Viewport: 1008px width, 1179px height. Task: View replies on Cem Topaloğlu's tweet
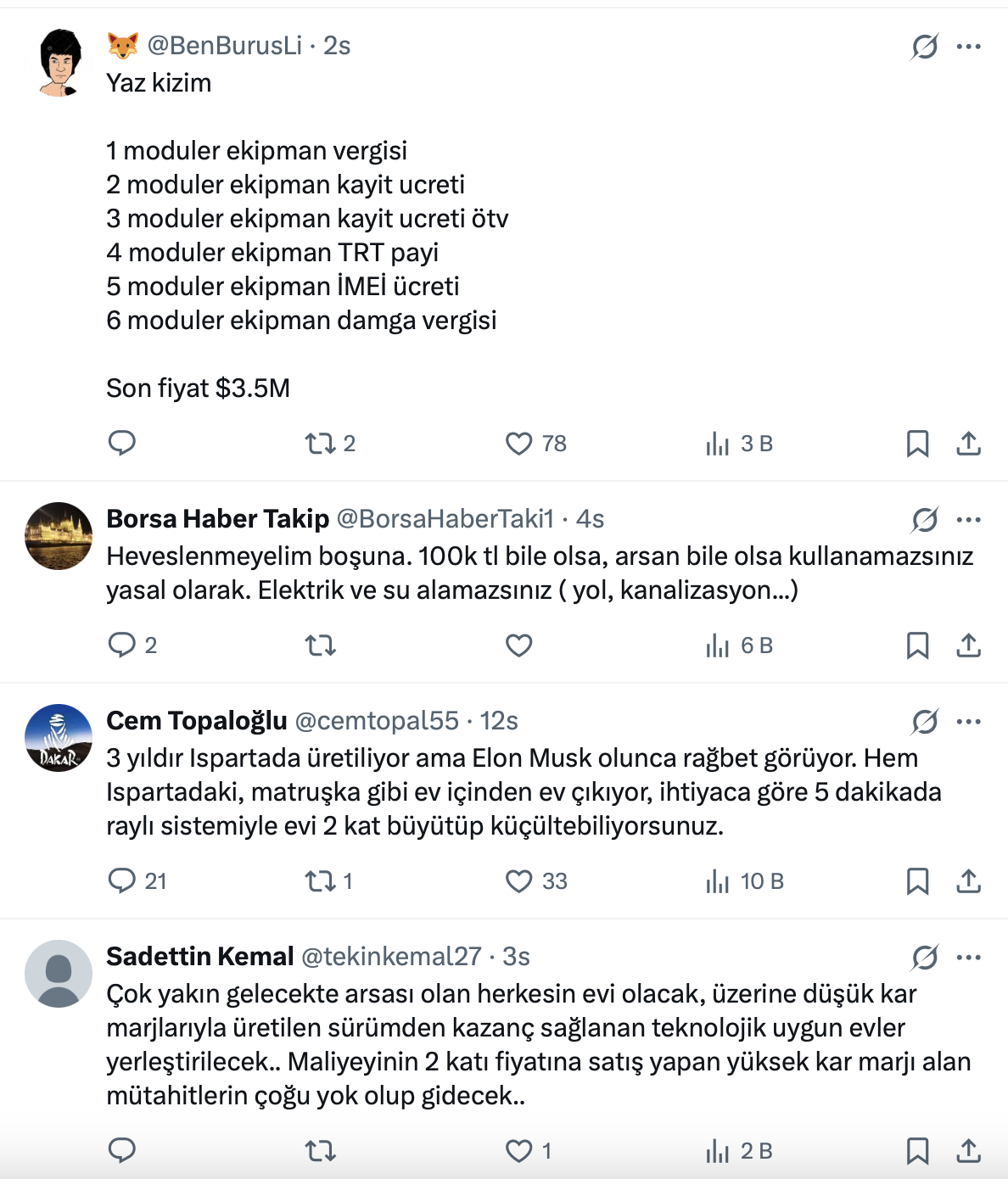pos(122,881)
